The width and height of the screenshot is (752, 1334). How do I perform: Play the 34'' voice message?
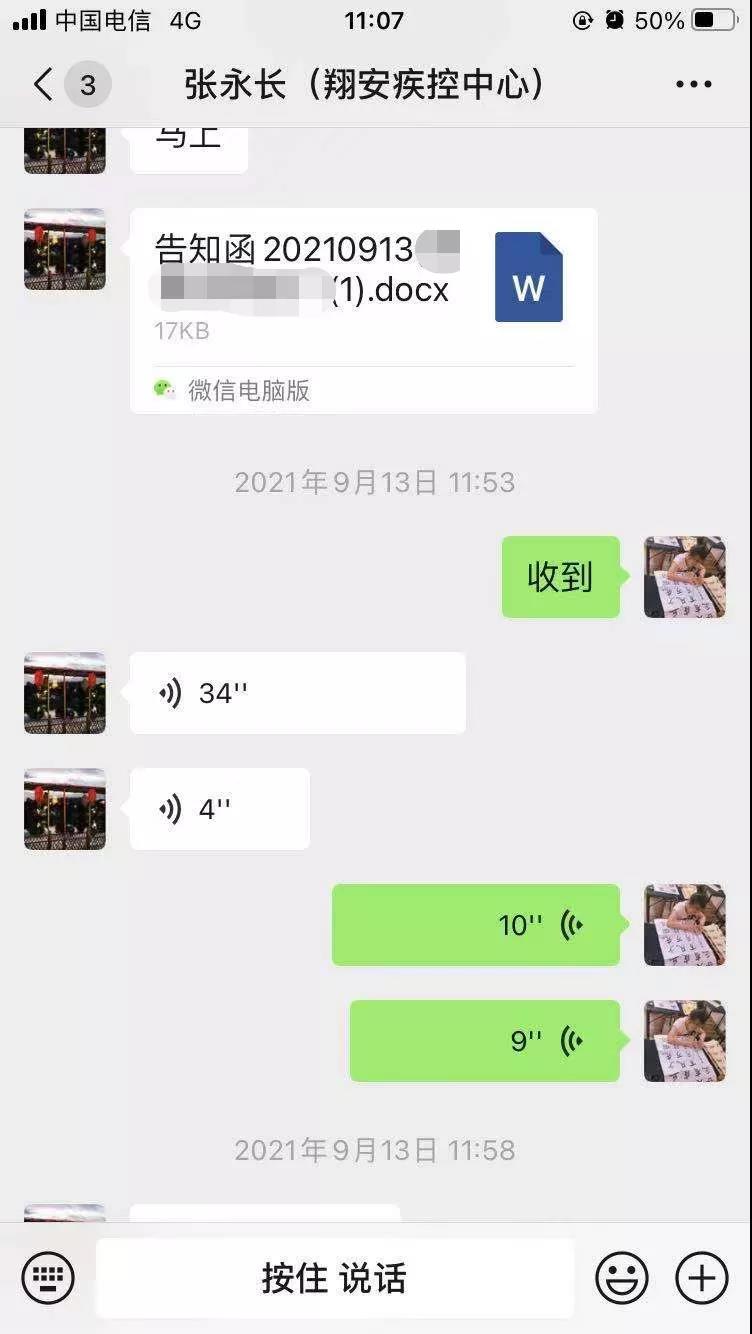click(297, 693)
